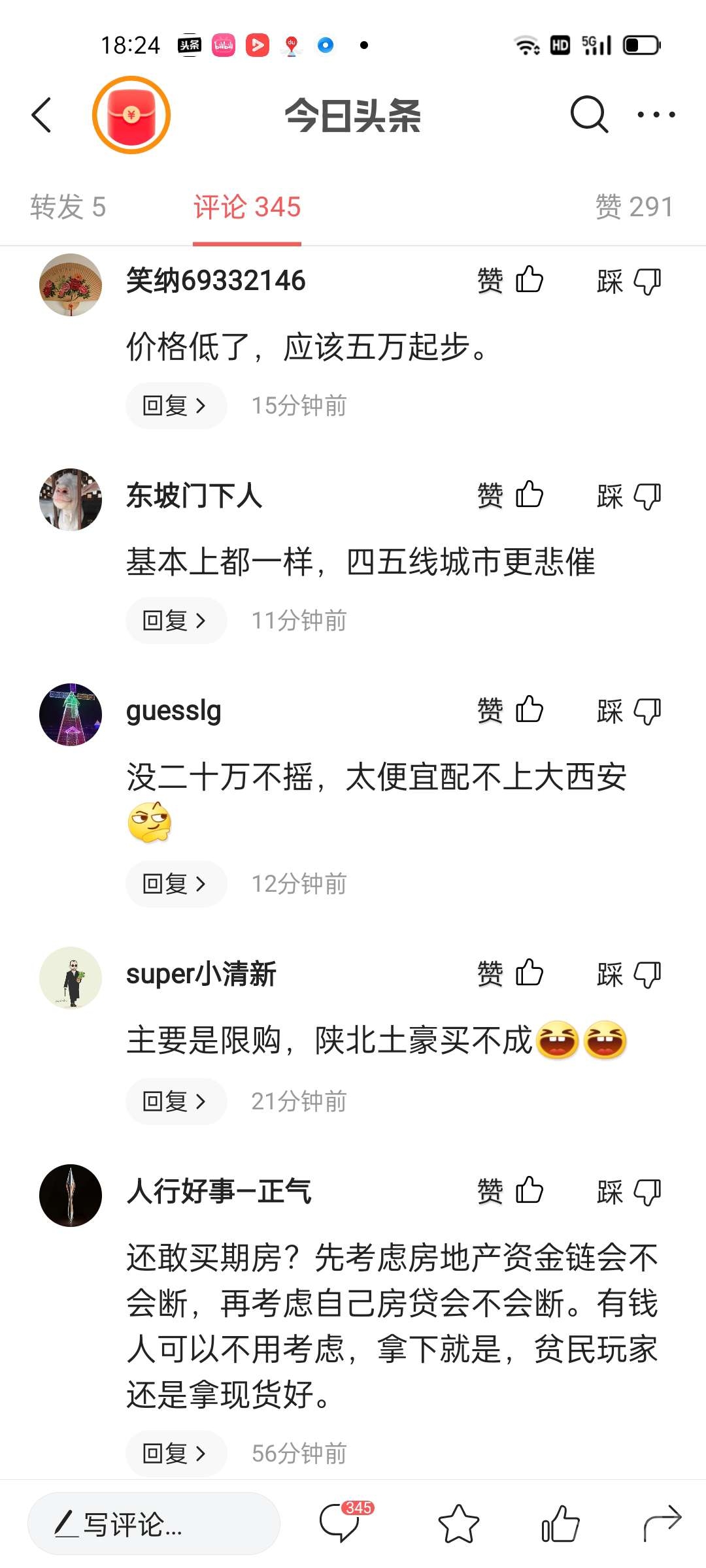Reply to 人行好事—正气's comment
This screenshot has height=1568, width=706.
tap(175, 1454)
